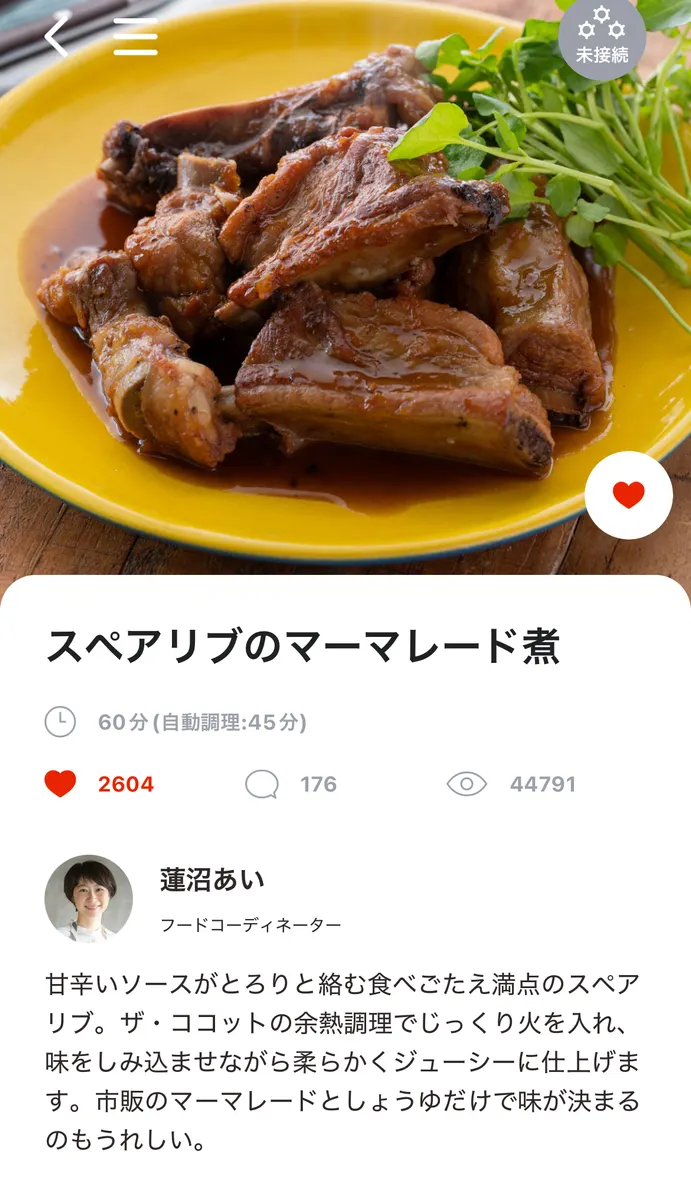The image size is (691, 1200).
Task: Favorite this recipe with the heart button
Action: (628, 495)
